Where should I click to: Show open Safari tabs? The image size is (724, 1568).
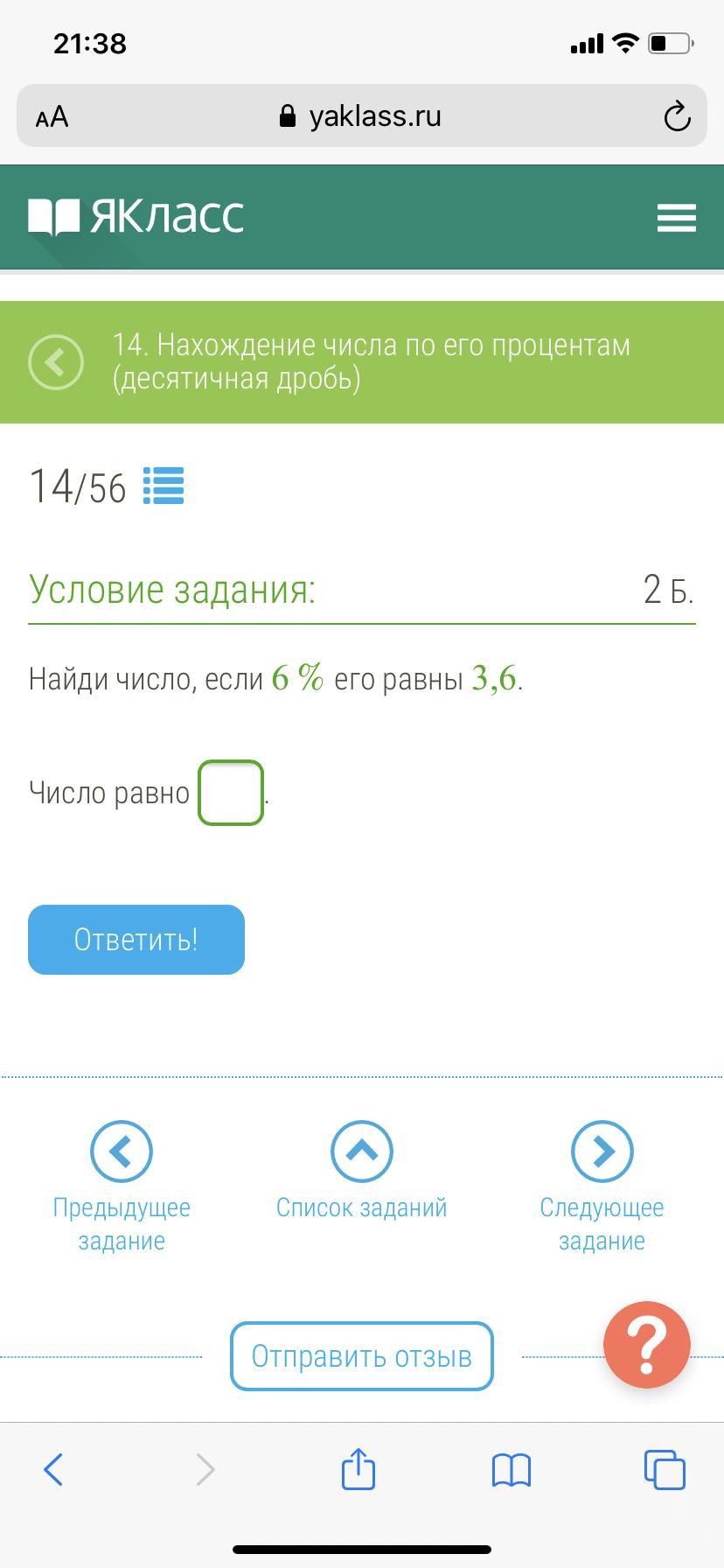tap(665, 1469)
